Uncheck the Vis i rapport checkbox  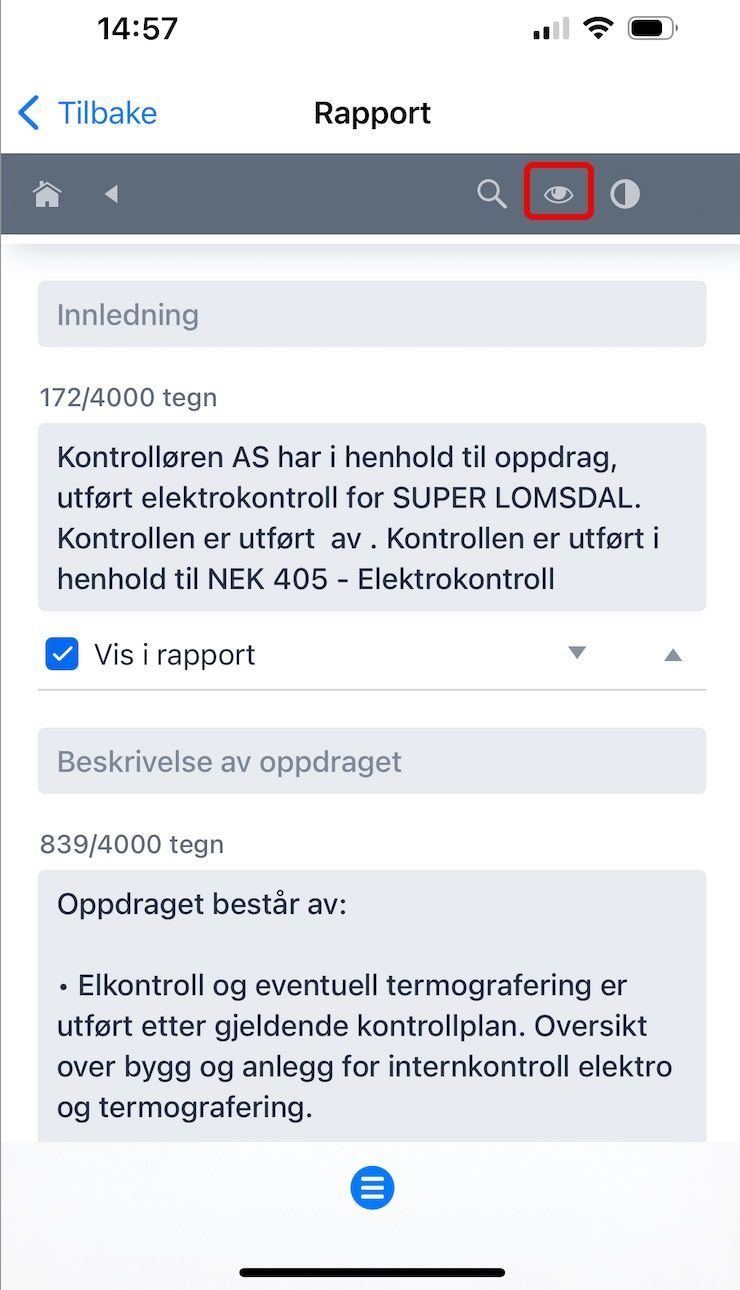pos(62,654)
